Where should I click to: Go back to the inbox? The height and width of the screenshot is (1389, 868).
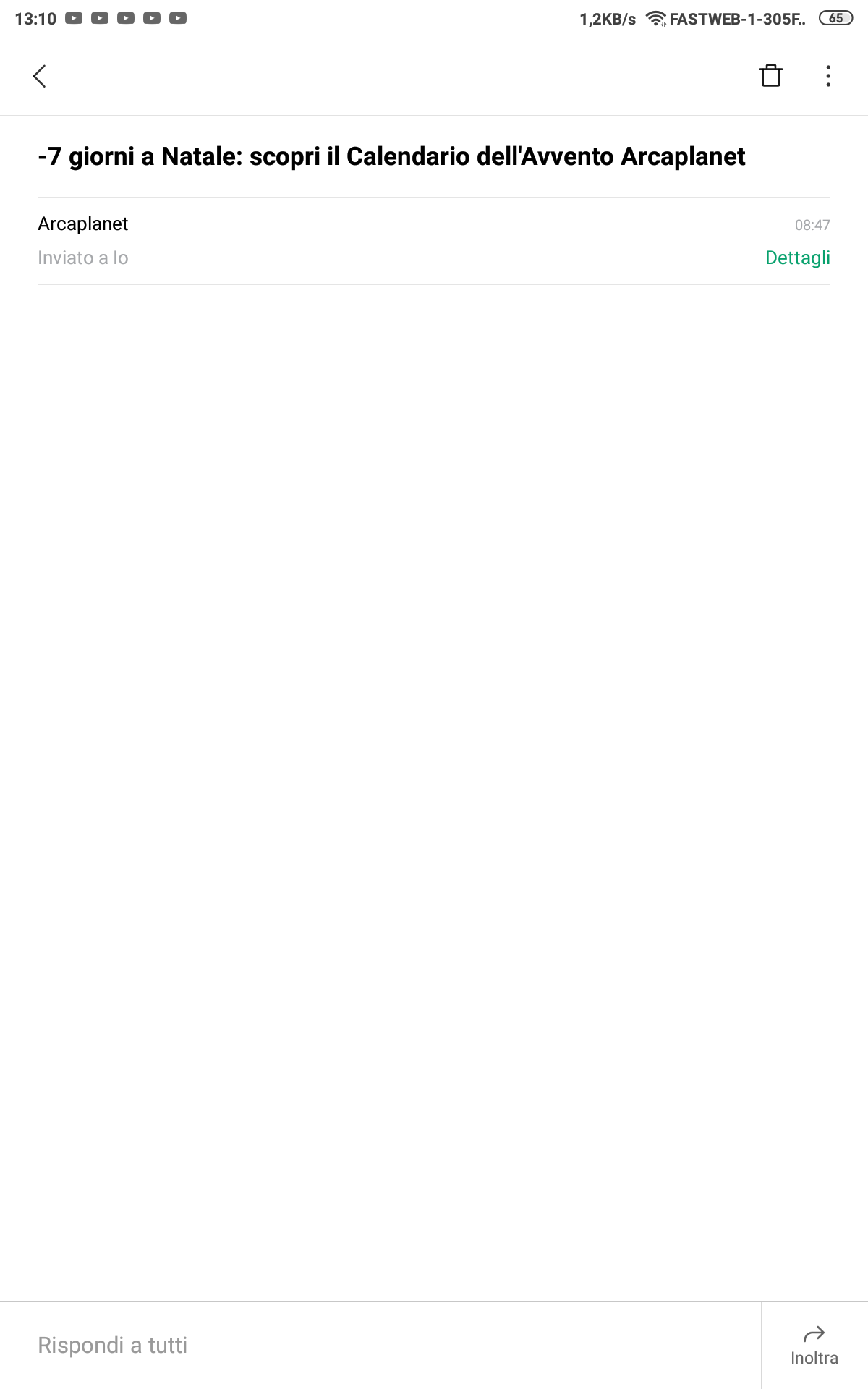coord(40,76)
